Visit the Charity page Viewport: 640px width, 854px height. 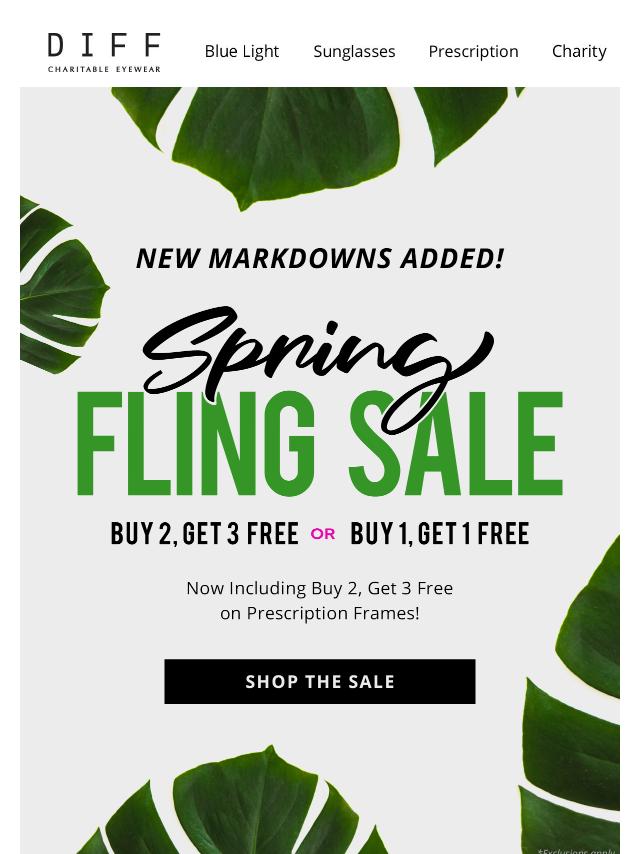point(579,51)
